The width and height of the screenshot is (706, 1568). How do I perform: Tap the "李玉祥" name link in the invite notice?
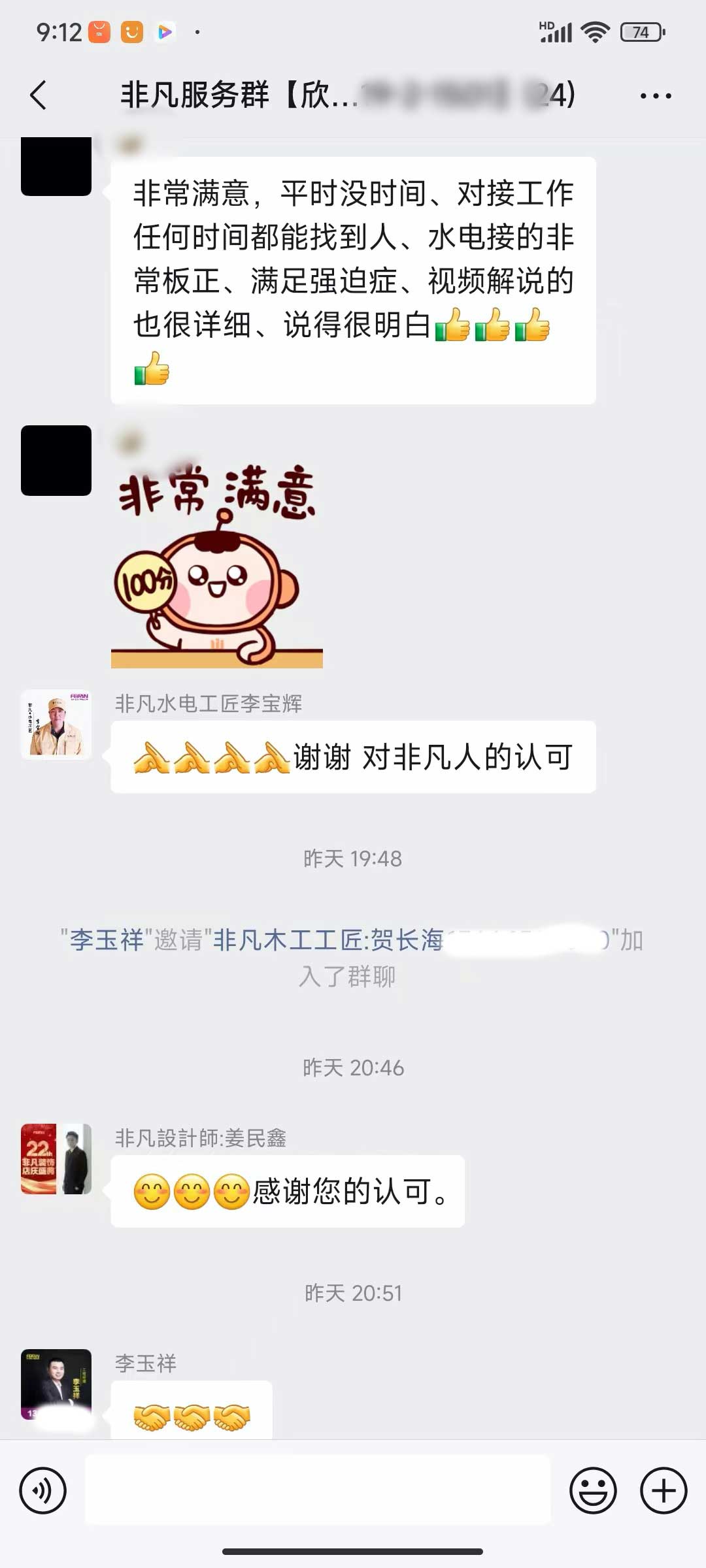pos(107,940)
